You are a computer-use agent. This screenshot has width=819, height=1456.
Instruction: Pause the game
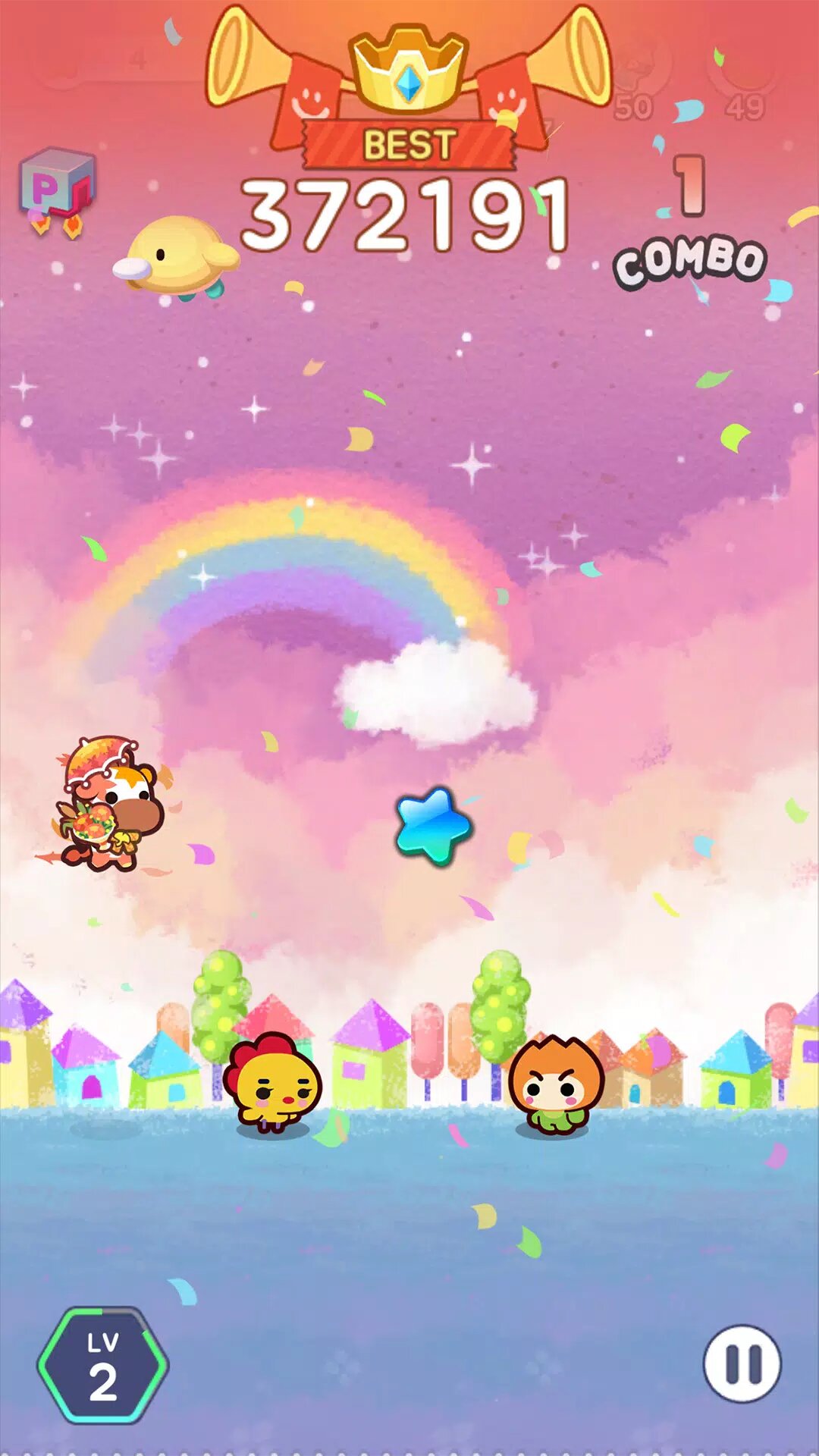click(x=742, y=1363)
